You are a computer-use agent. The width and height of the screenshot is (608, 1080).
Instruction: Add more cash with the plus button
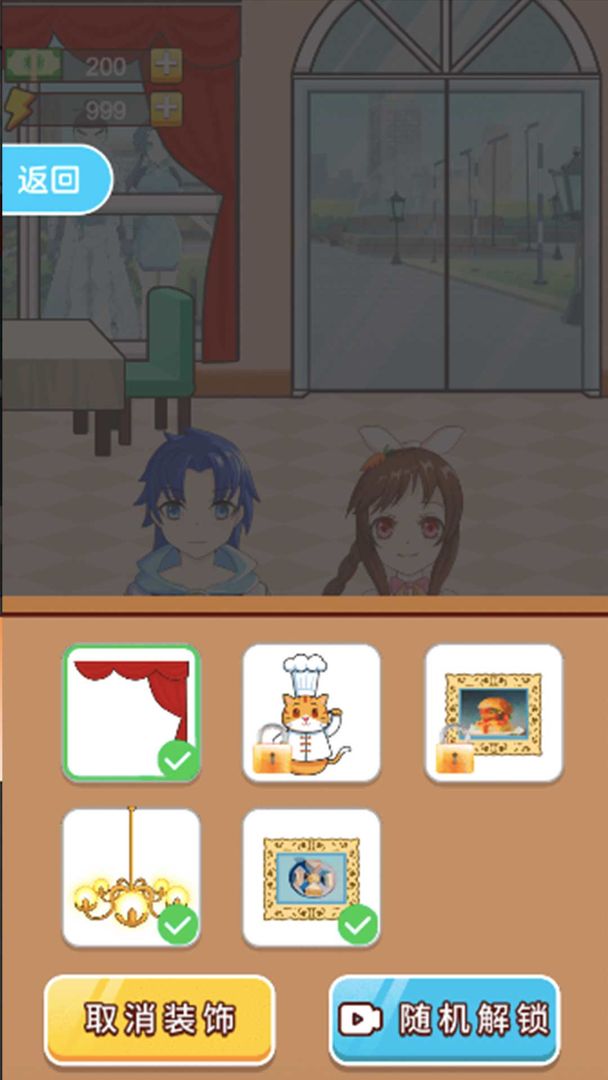click(166, 66)
